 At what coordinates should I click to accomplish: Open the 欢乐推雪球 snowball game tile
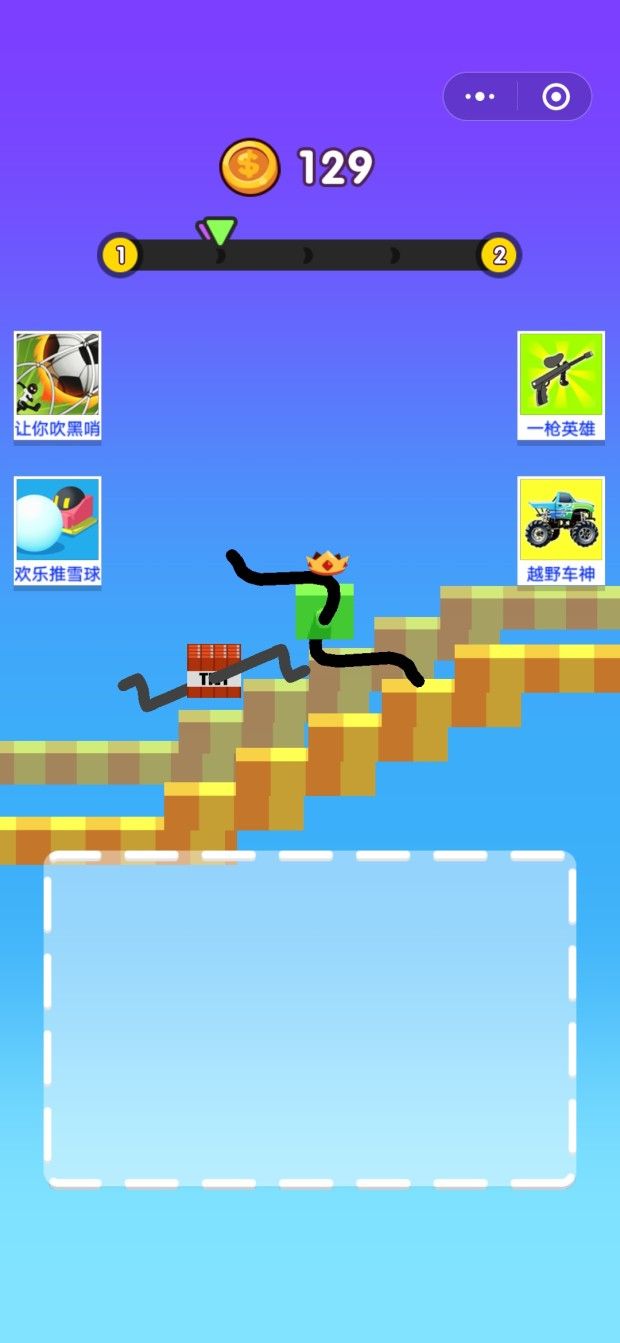pyautogui.click(x=57, y=531)
